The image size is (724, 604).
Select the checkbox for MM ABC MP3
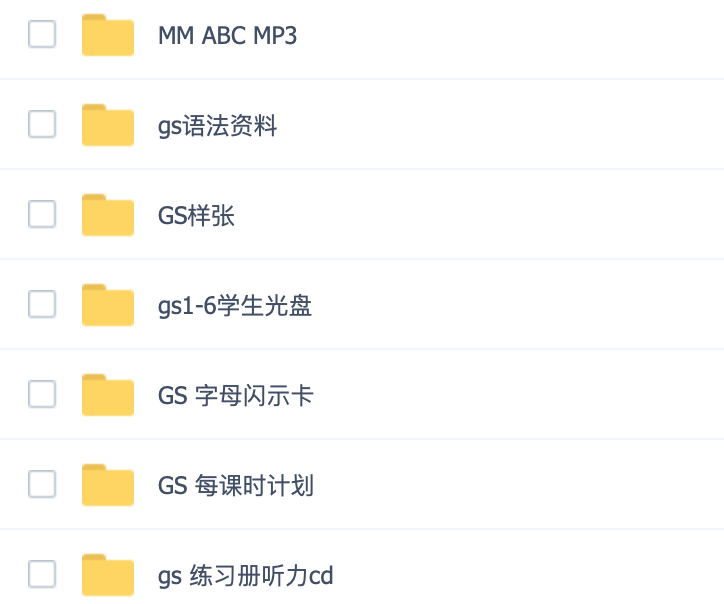[42, 34]
